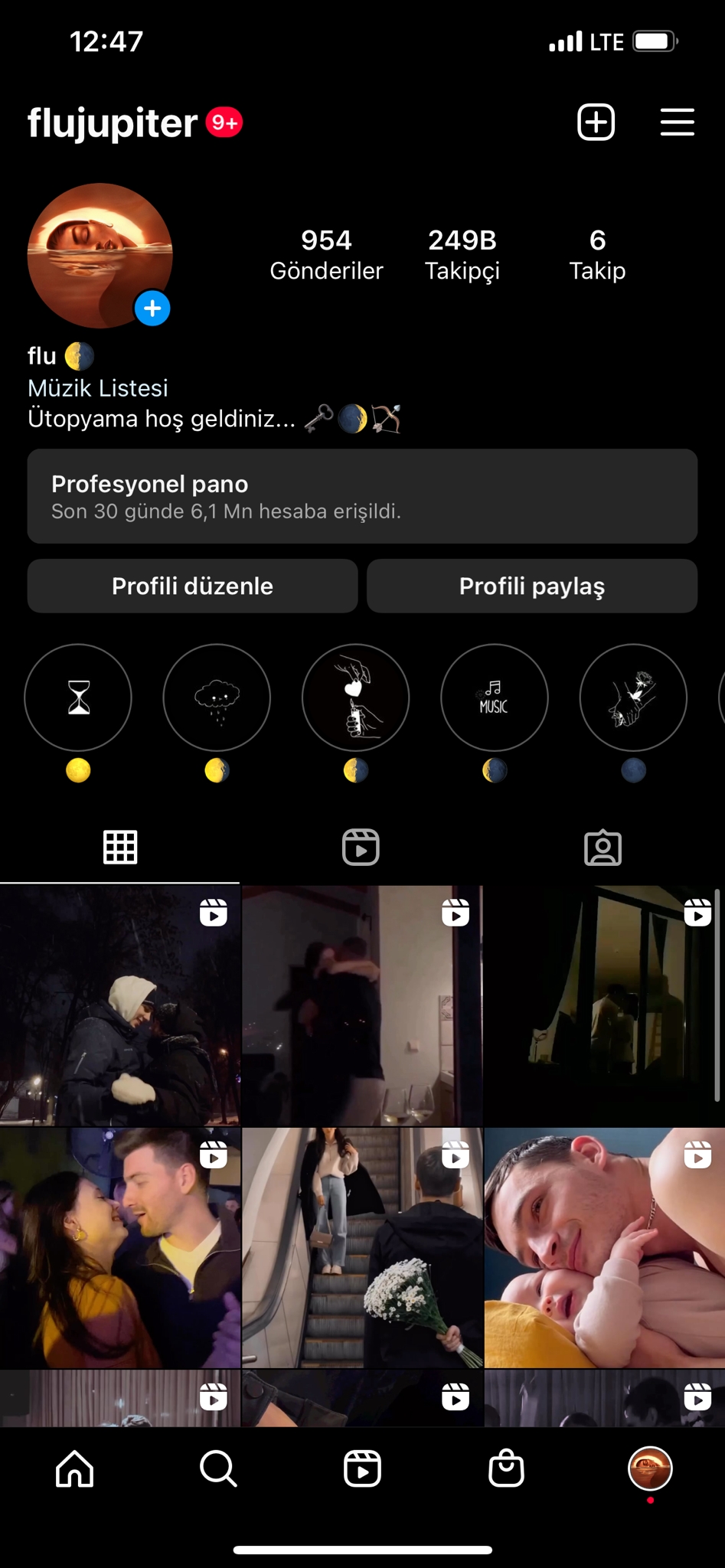Image resolution: width=725 pixels, height=1568 pixels.
Task: Open the hourglass story highlight
Action: pos(78,697)
